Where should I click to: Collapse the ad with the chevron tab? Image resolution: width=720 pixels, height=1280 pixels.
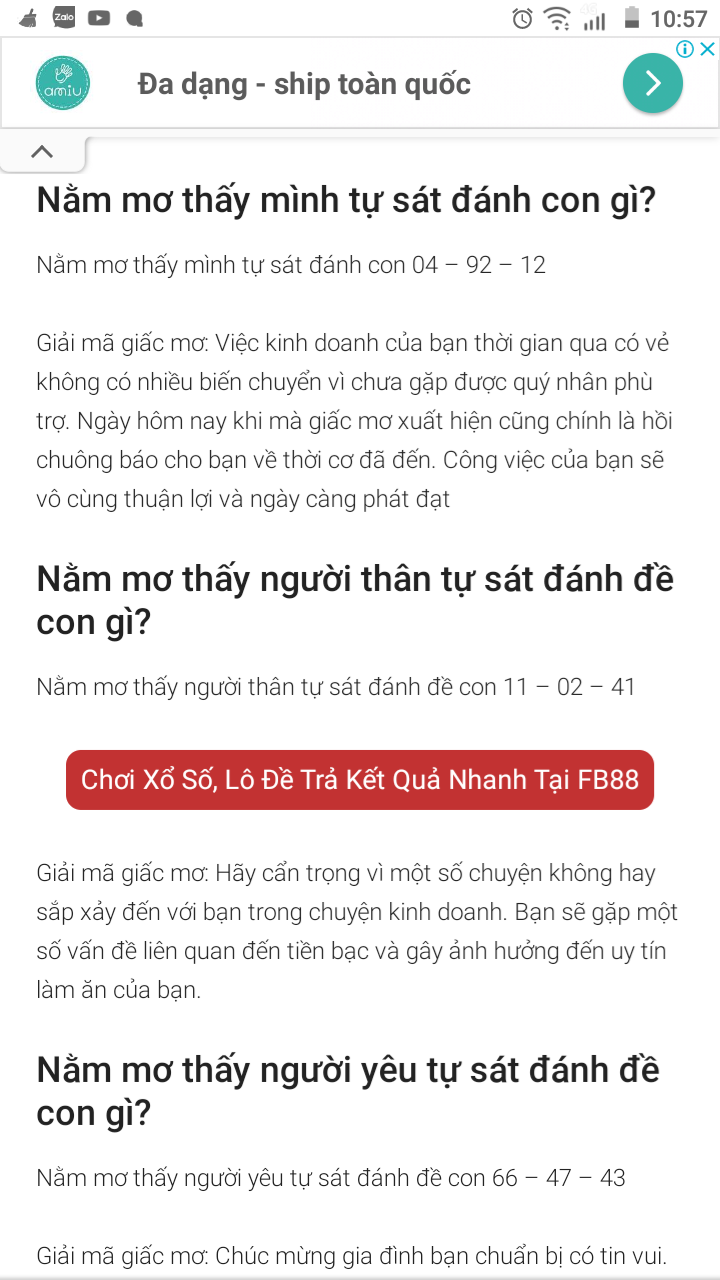[x=42, y=153]
